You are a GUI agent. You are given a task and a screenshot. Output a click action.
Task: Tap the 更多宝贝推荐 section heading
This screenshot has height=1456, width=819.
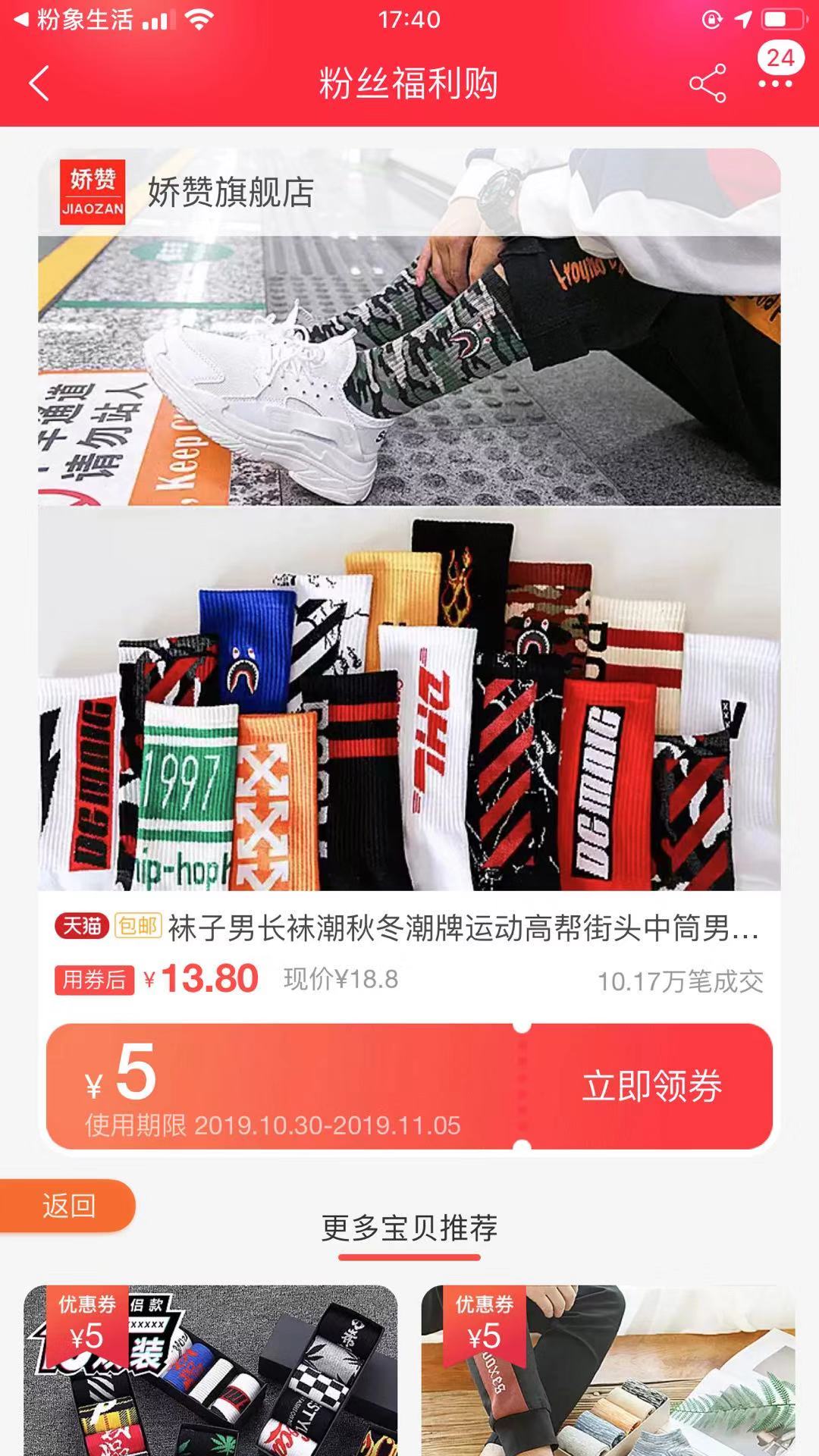(x=409, y=1225)
